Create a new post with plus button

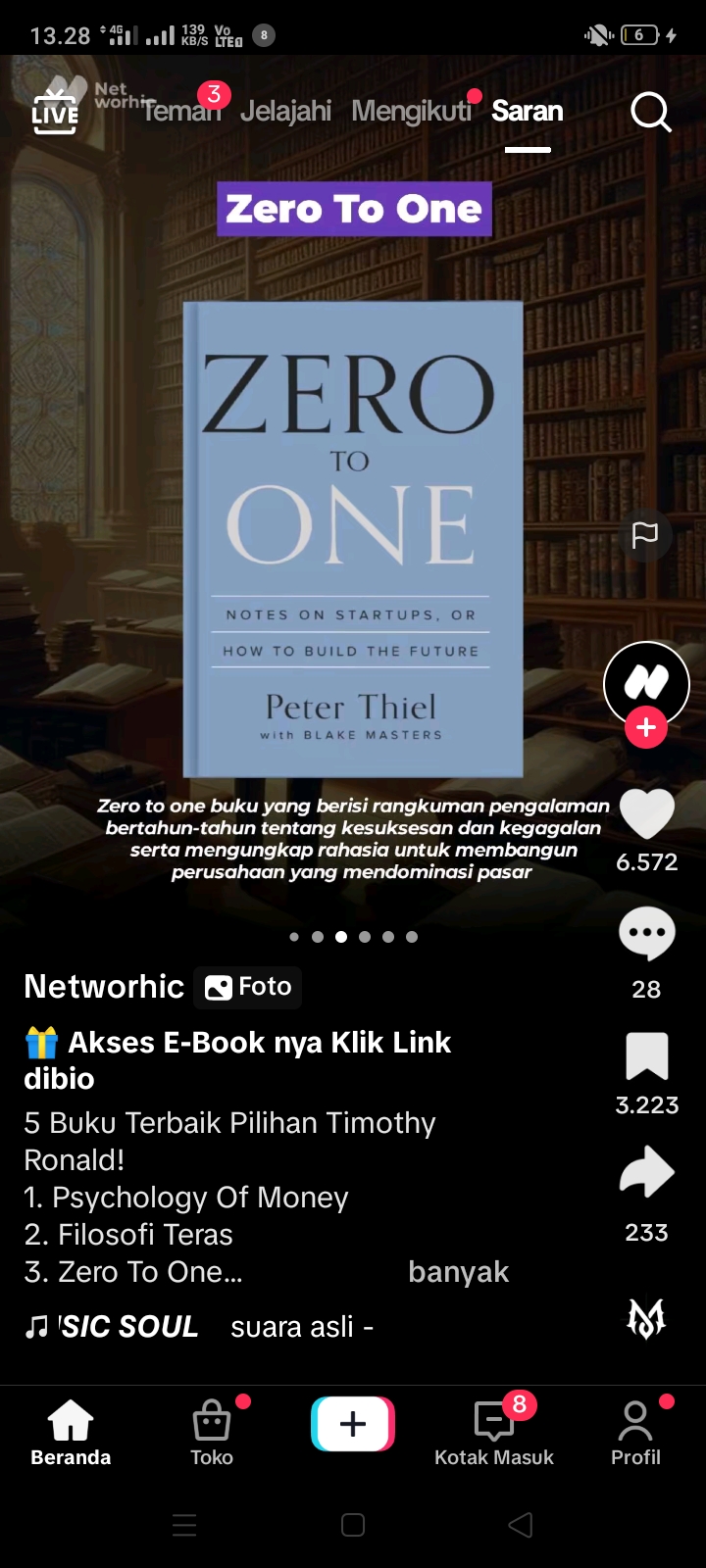(x=353, y=1424)
